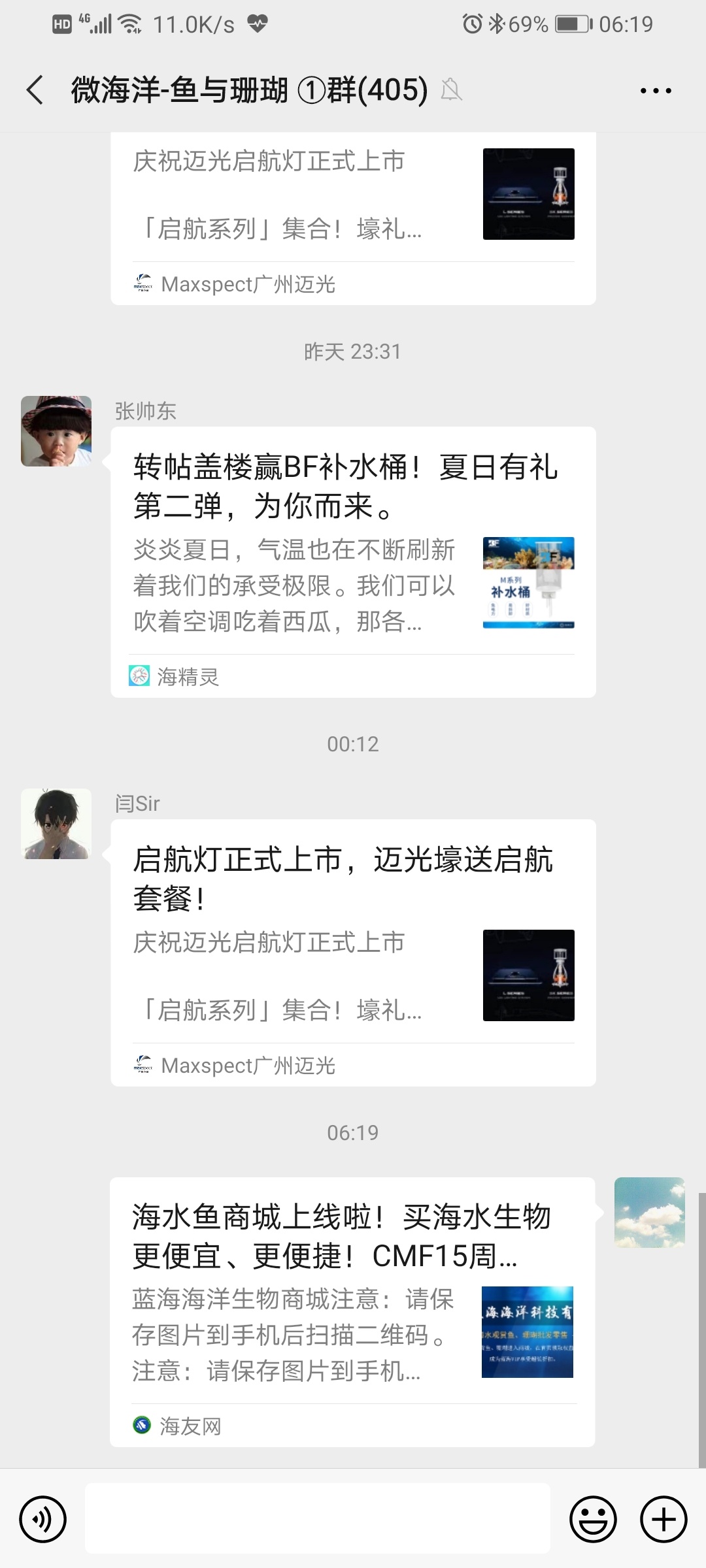This screenshot has width=706, height=1568.
Task: Open the shared article about BF补水桶
Action: pyautogui.click(x=353, y=562)
